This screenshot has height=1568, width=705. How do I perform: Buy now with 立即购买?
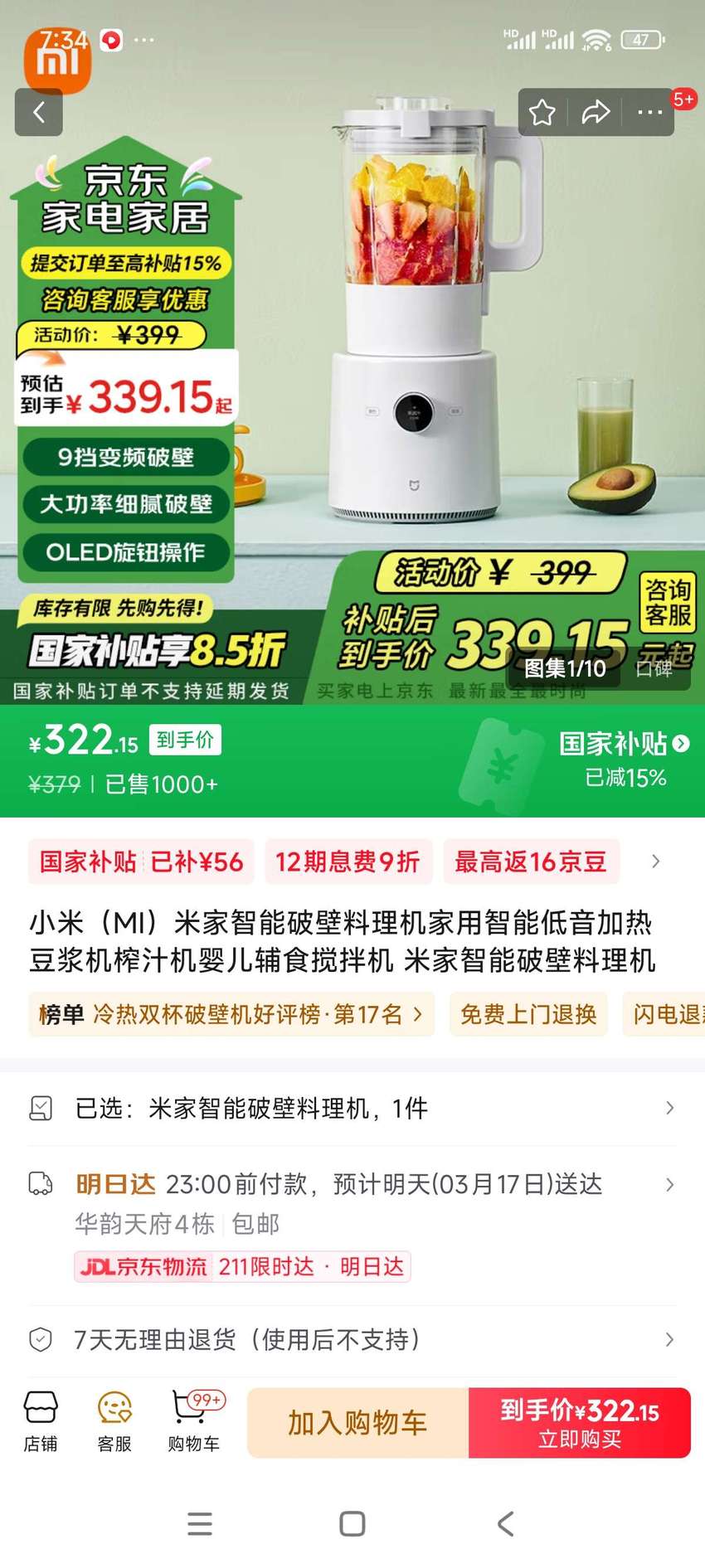[x=580, y=1423]
